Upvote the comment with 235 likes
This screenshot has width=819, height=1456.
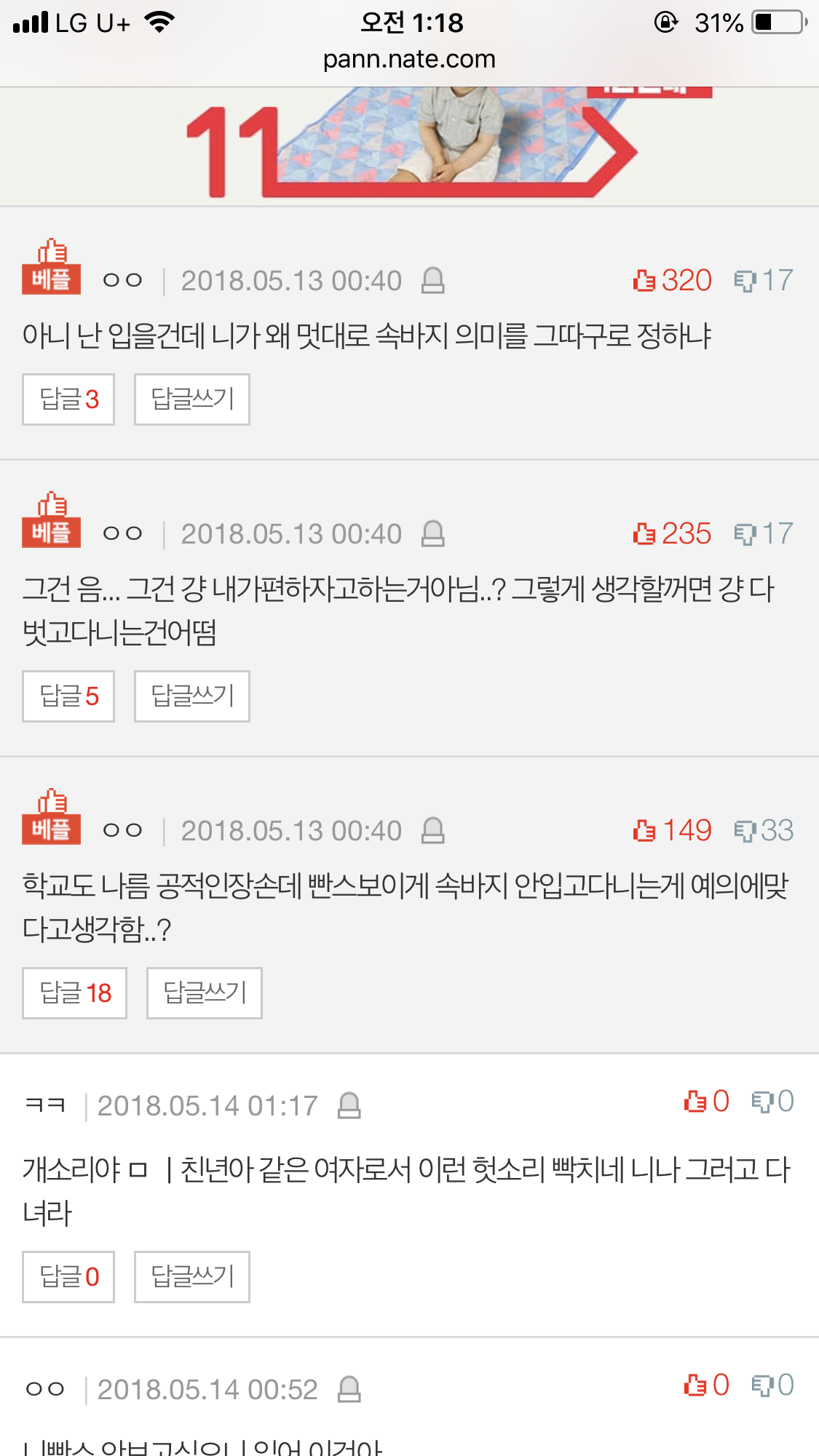(672, 533)
